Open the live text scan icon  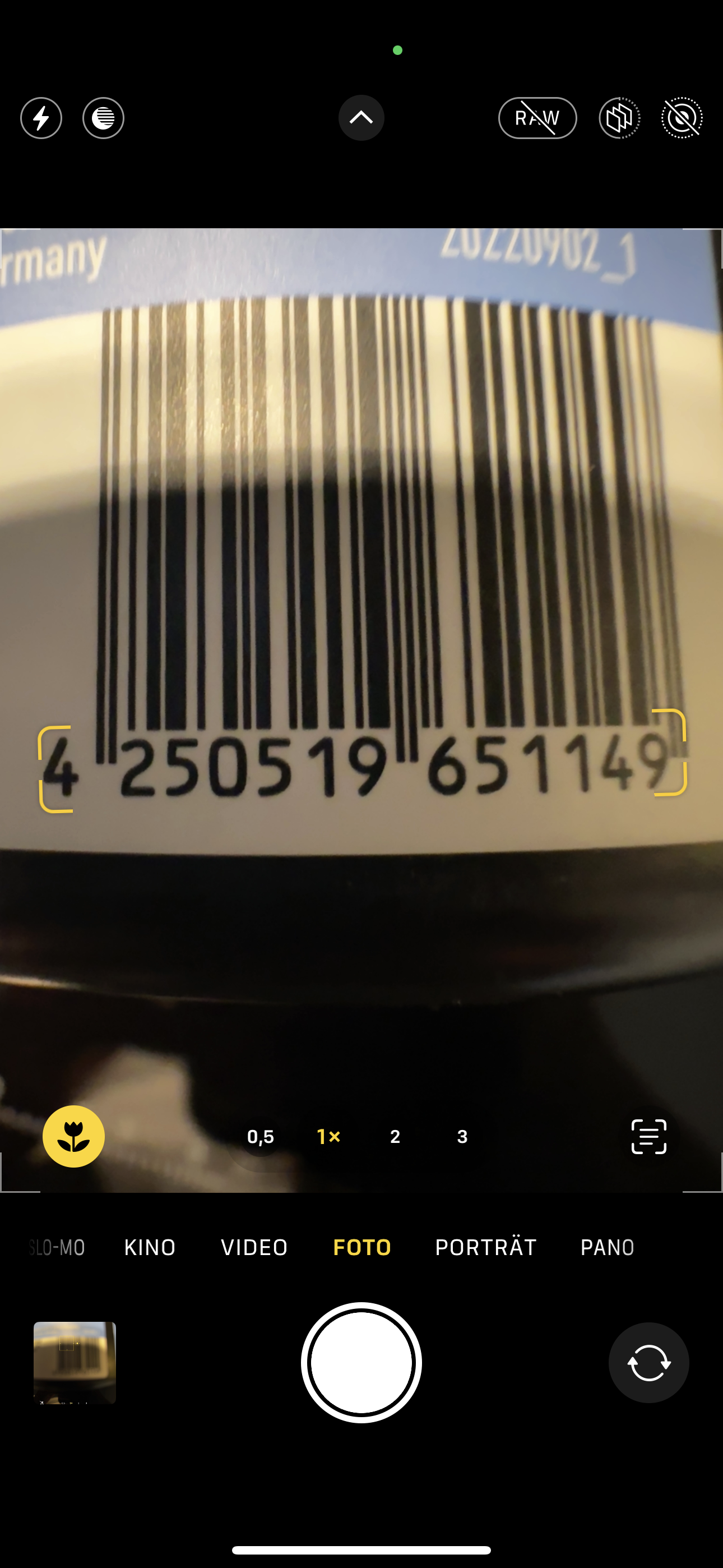click(x=649, y=1136)
